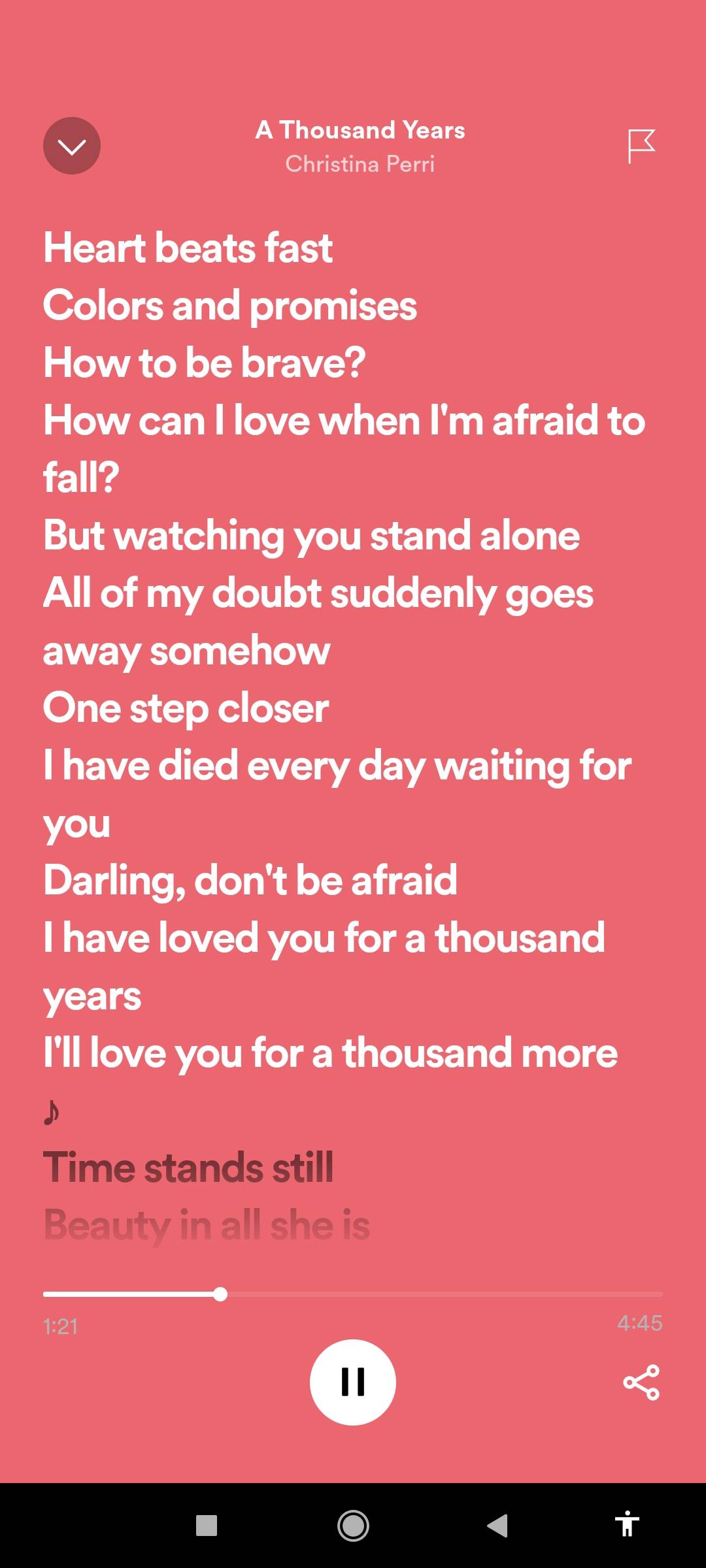The height and width of the screenshot is (1568, 706).
Task: Go back using the system back button
Action: point(497,1526)
